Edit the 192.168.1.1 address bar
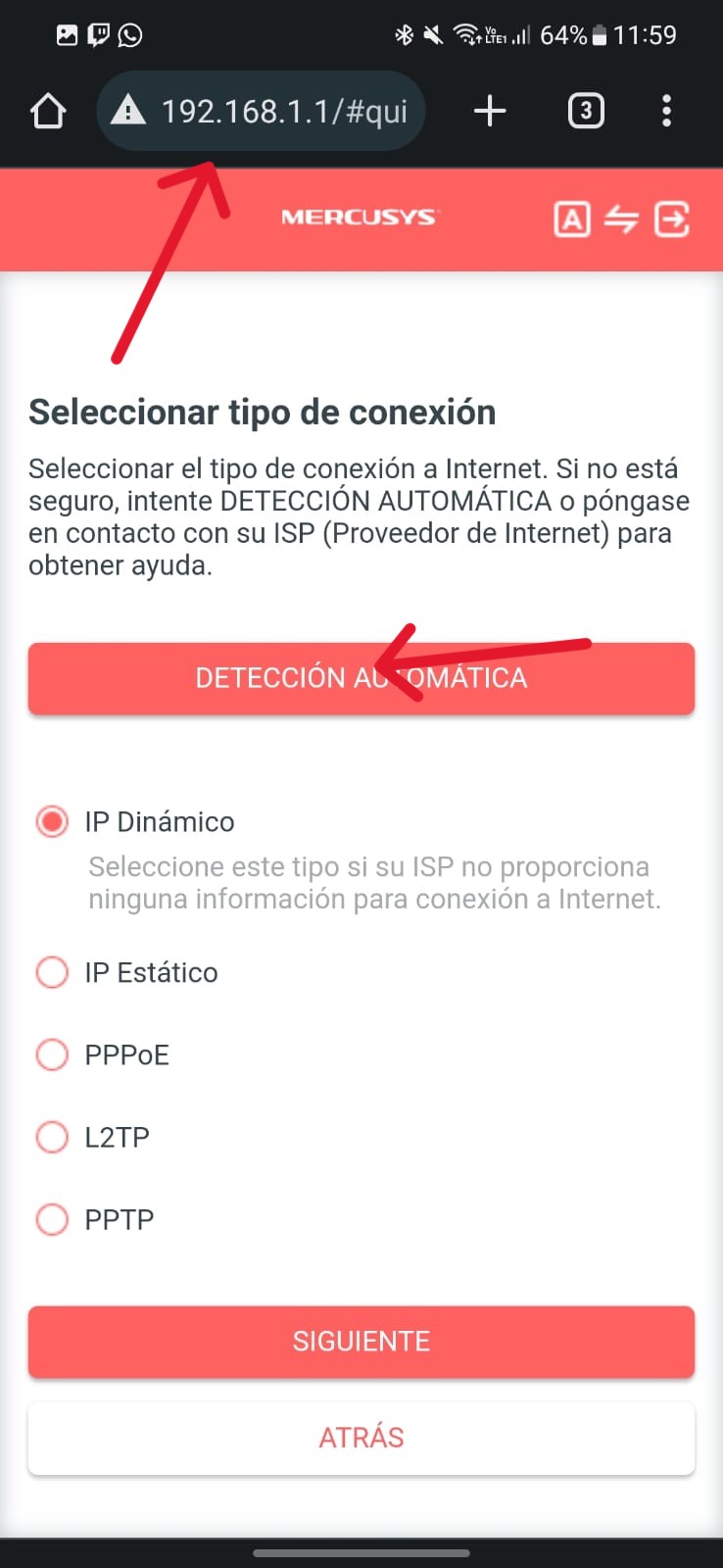The image size is (723, 1568). click(282, 112)
